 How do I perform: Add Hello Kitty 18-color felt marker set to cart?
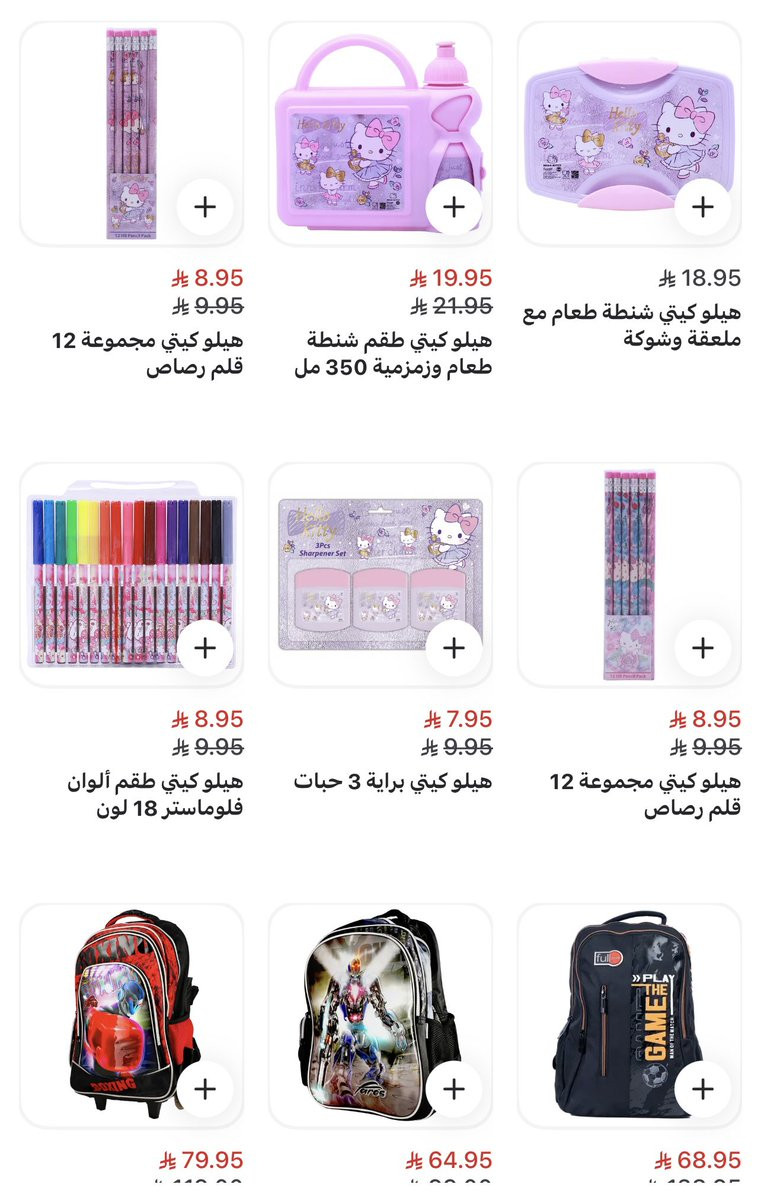(205, 648)
